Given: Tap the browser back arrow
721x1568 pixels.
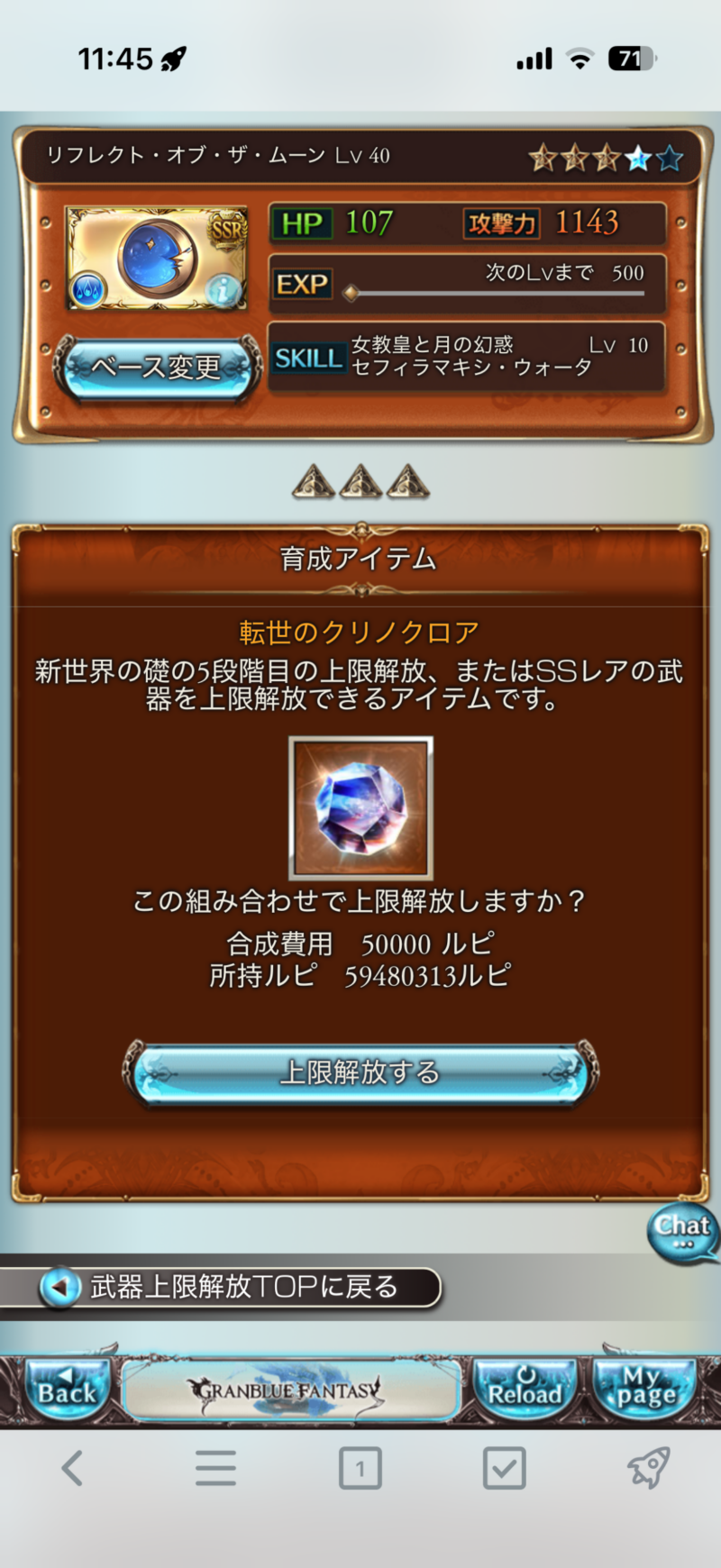Looking at the screenshot, I should coord(72,1468).
